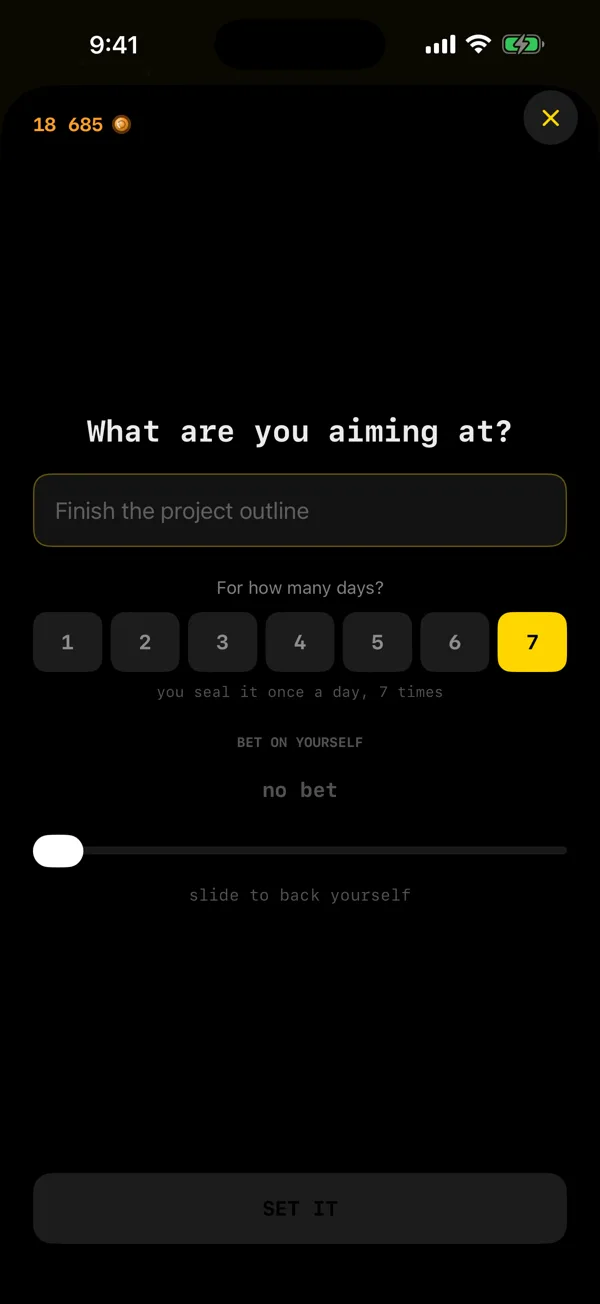Tap the bet slider track
600x1304 pixels.
point(300,850)
